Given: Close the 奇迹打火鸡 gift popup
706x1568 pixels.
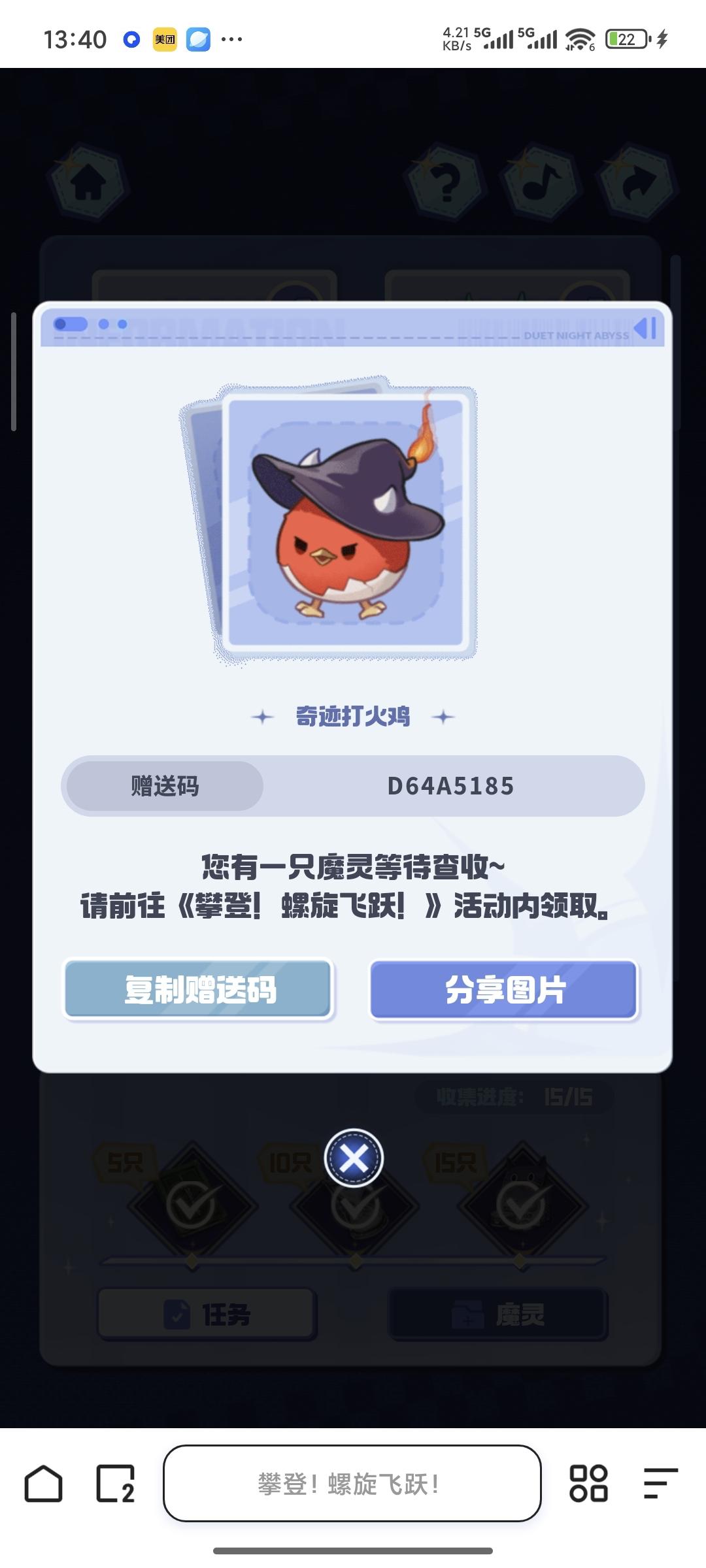Looking at the screenshot, I should point(354,1158).
